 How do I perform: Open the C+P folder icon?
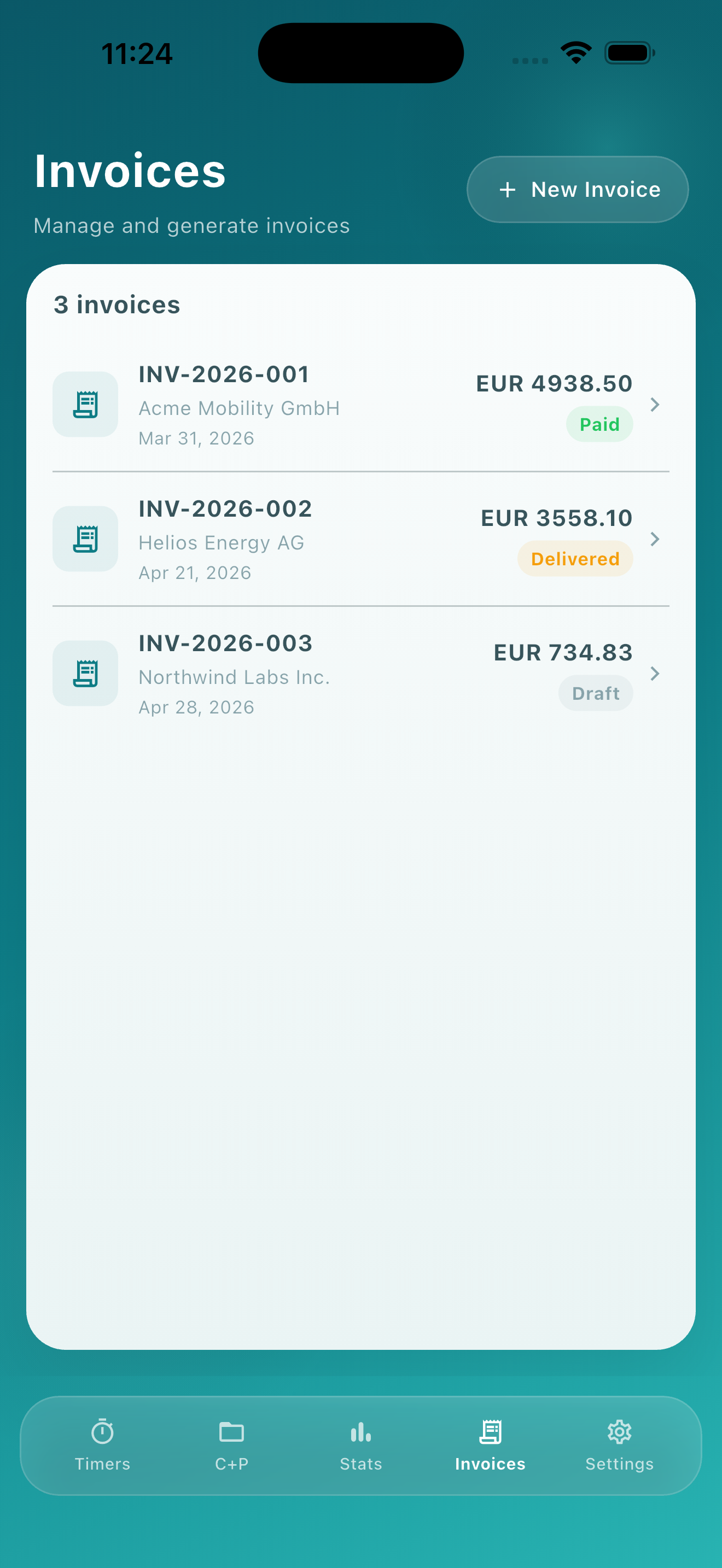231,1433
